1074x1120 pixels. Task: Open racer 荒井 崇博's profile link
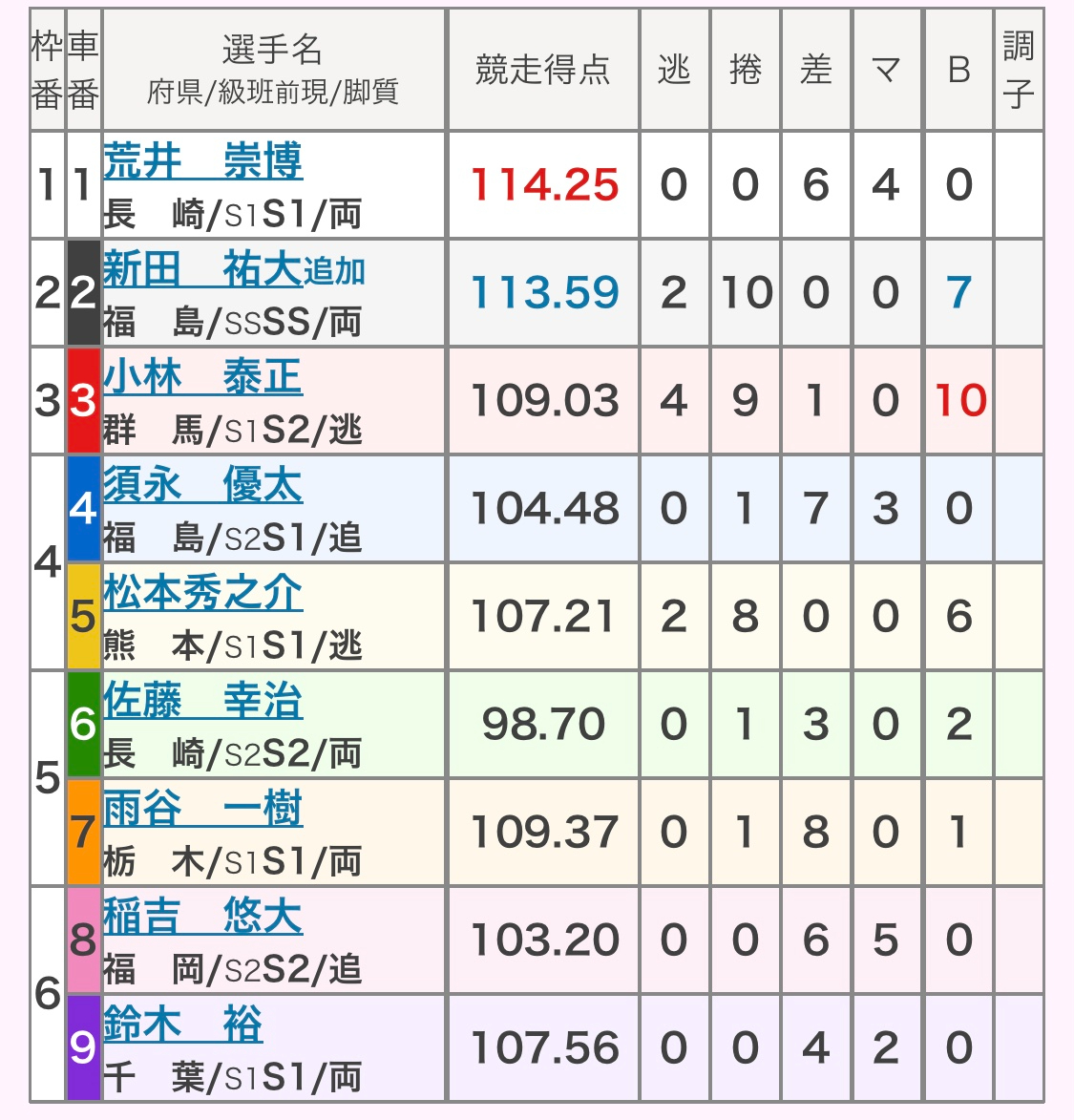click(x=202, y=161)
